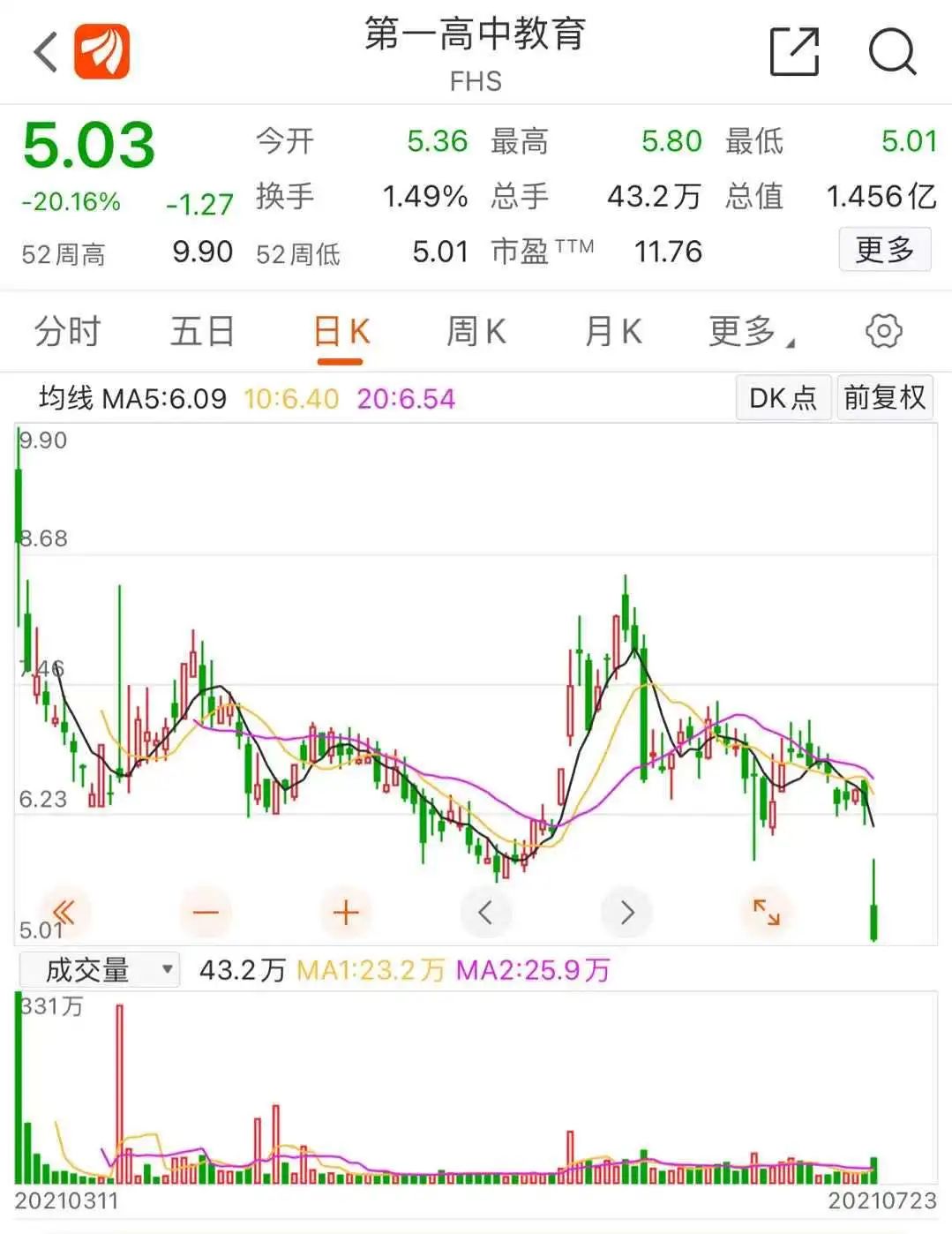
Task: Open the 成交量 indicator dropdown
Action: (99, 970)
